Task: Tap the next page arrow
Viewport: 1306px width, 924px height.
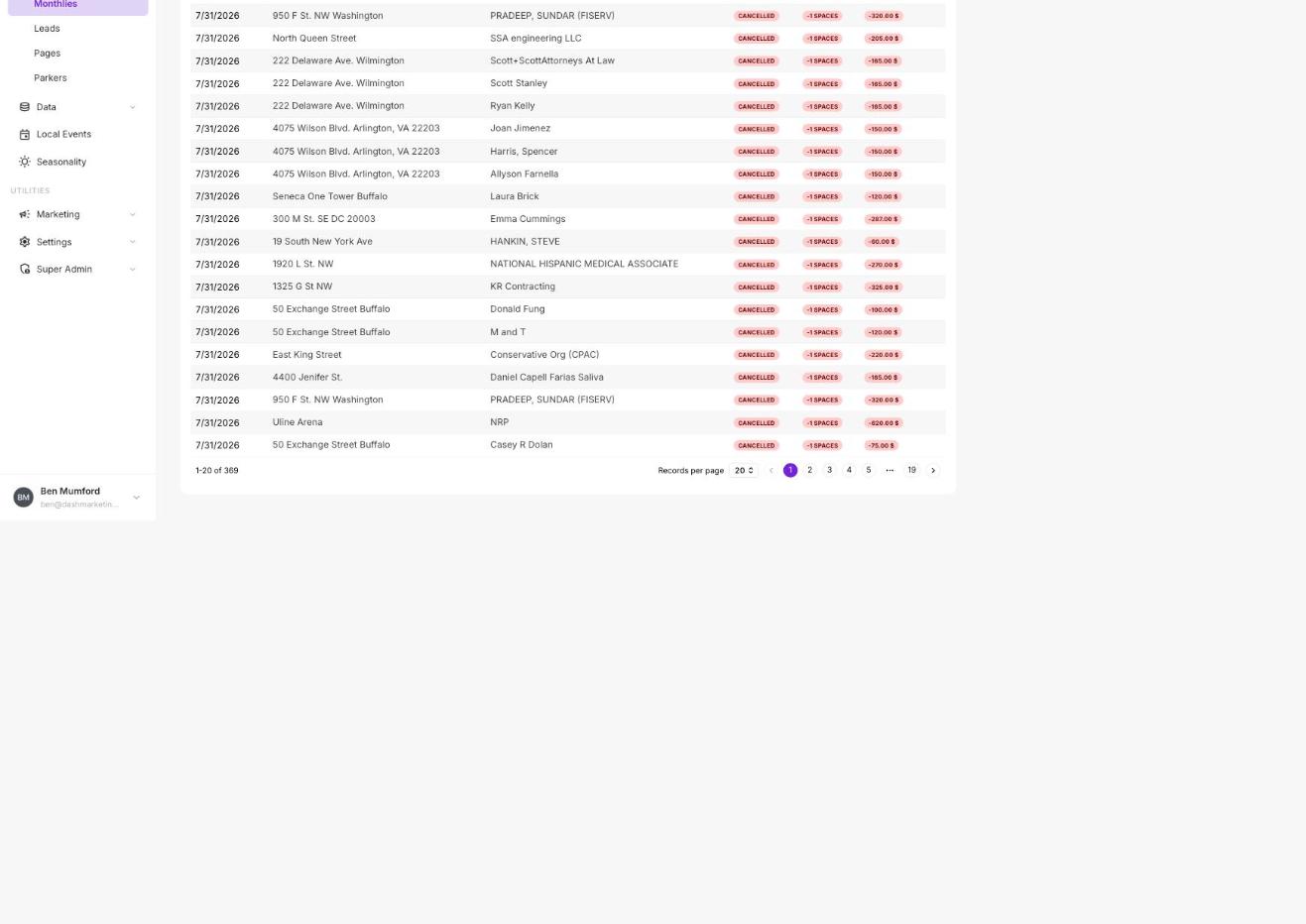Action: tap(933, 471)
